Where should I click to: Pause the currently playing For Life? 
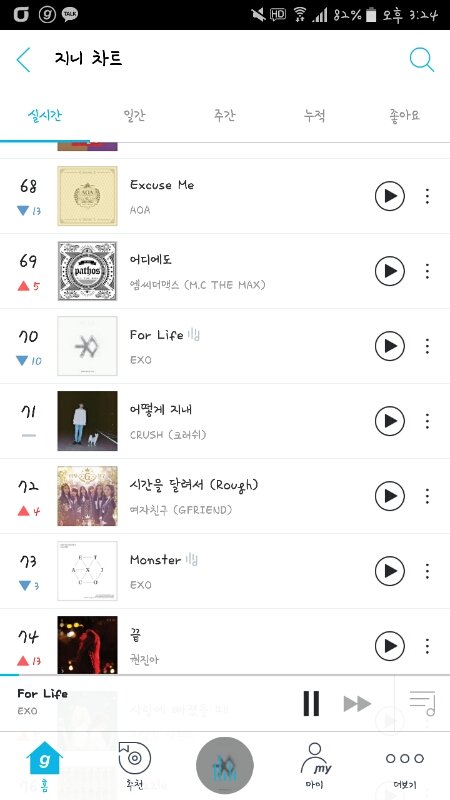click(x=311, y=704)
